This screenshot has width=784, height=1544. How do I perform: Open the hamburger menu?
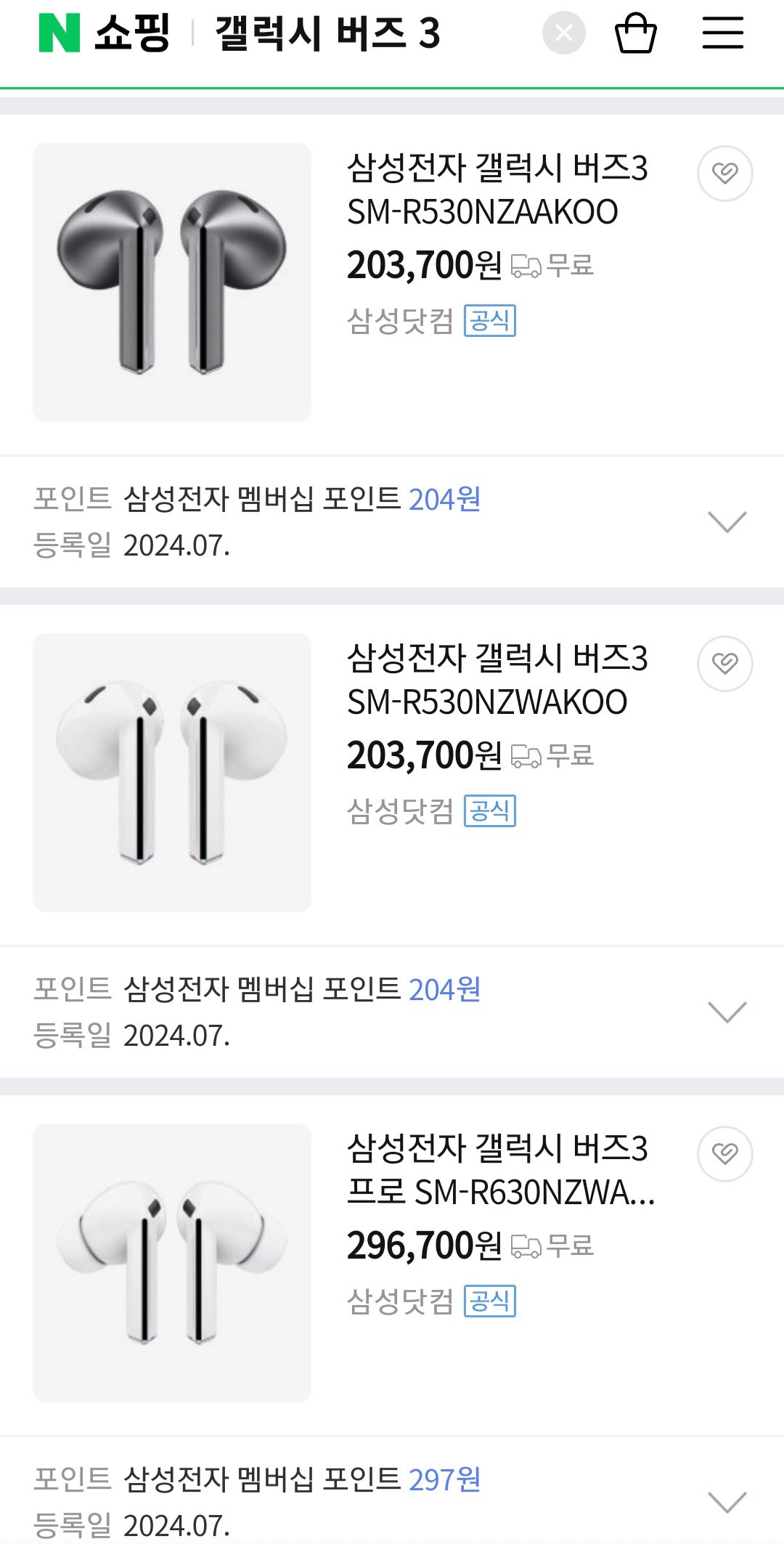click(x=722, y=33)
